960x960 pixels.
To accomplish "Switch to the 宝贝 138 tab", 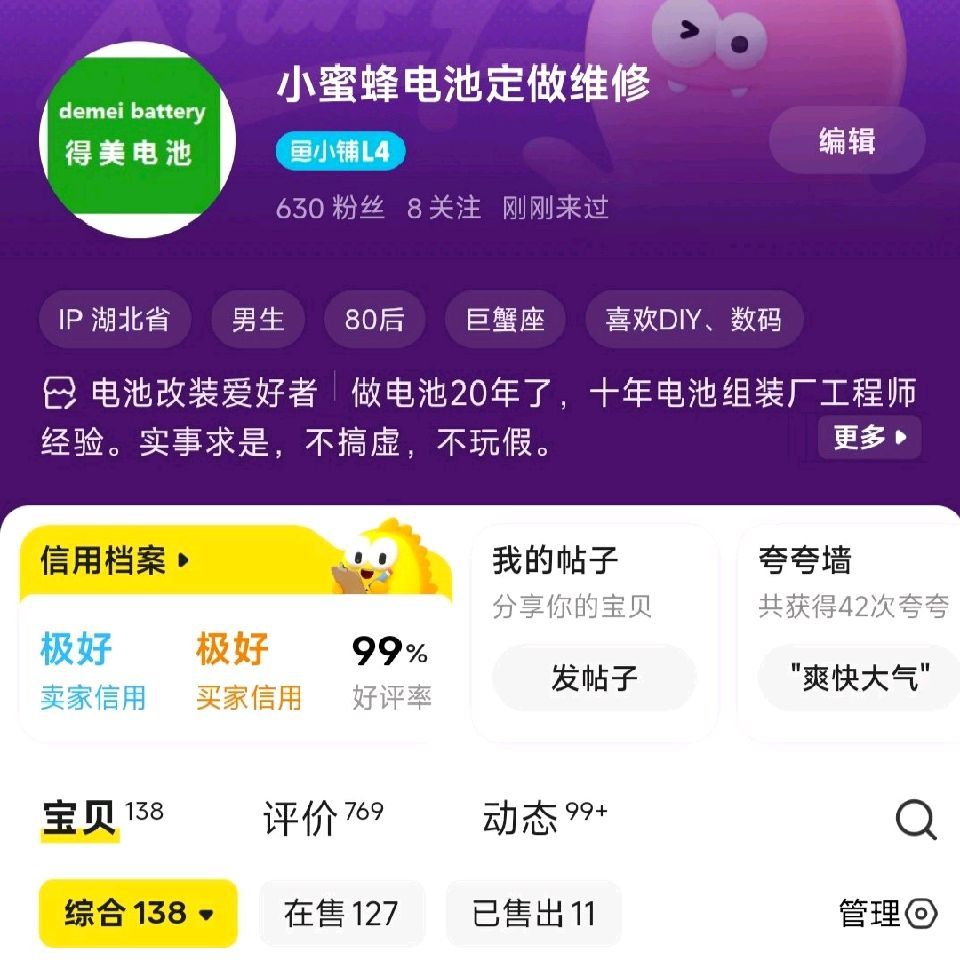I will [x=102, y=819].
